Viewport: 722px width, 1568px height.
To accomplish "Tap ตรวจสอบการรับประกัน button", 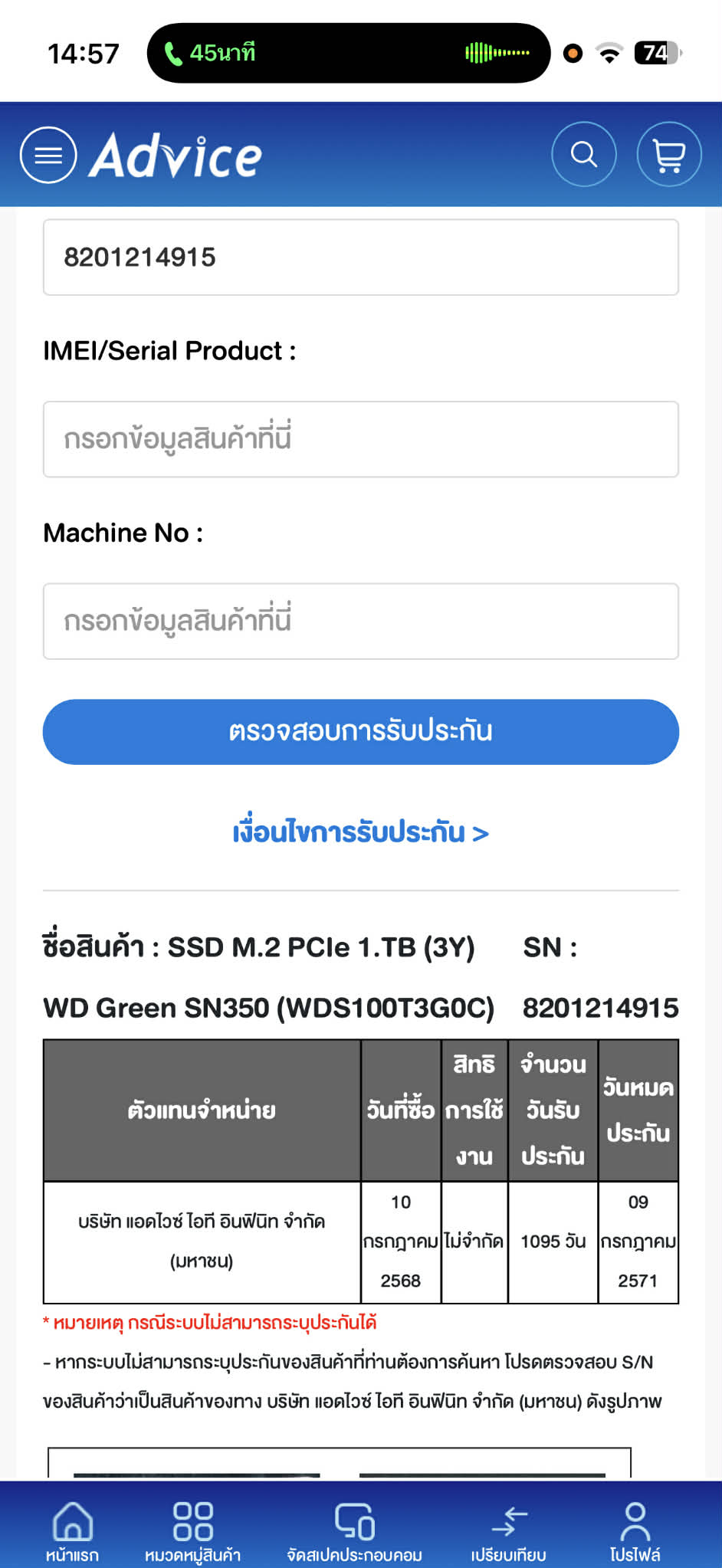I will coord(360,731).
